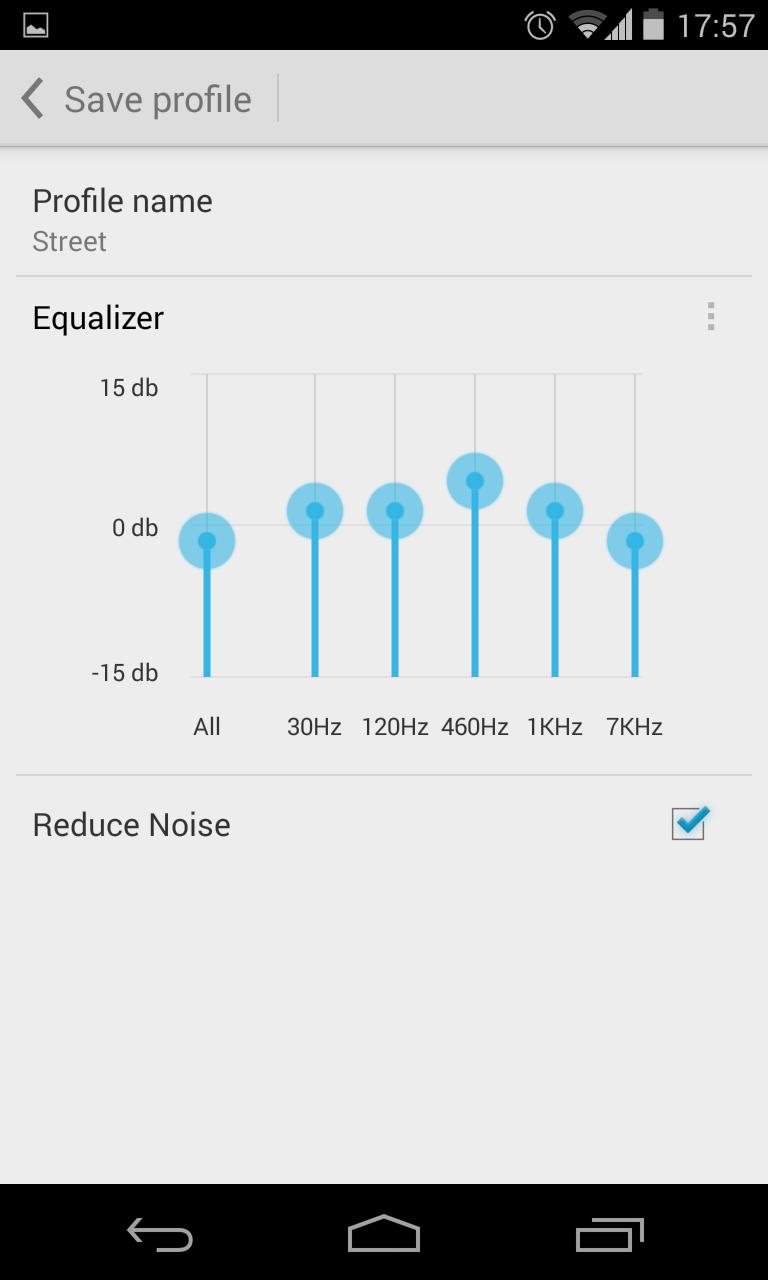This screenshot has height=1280, width=768.
Task: Uncheck the Reduce Noise checkbox
Action: 689,823
